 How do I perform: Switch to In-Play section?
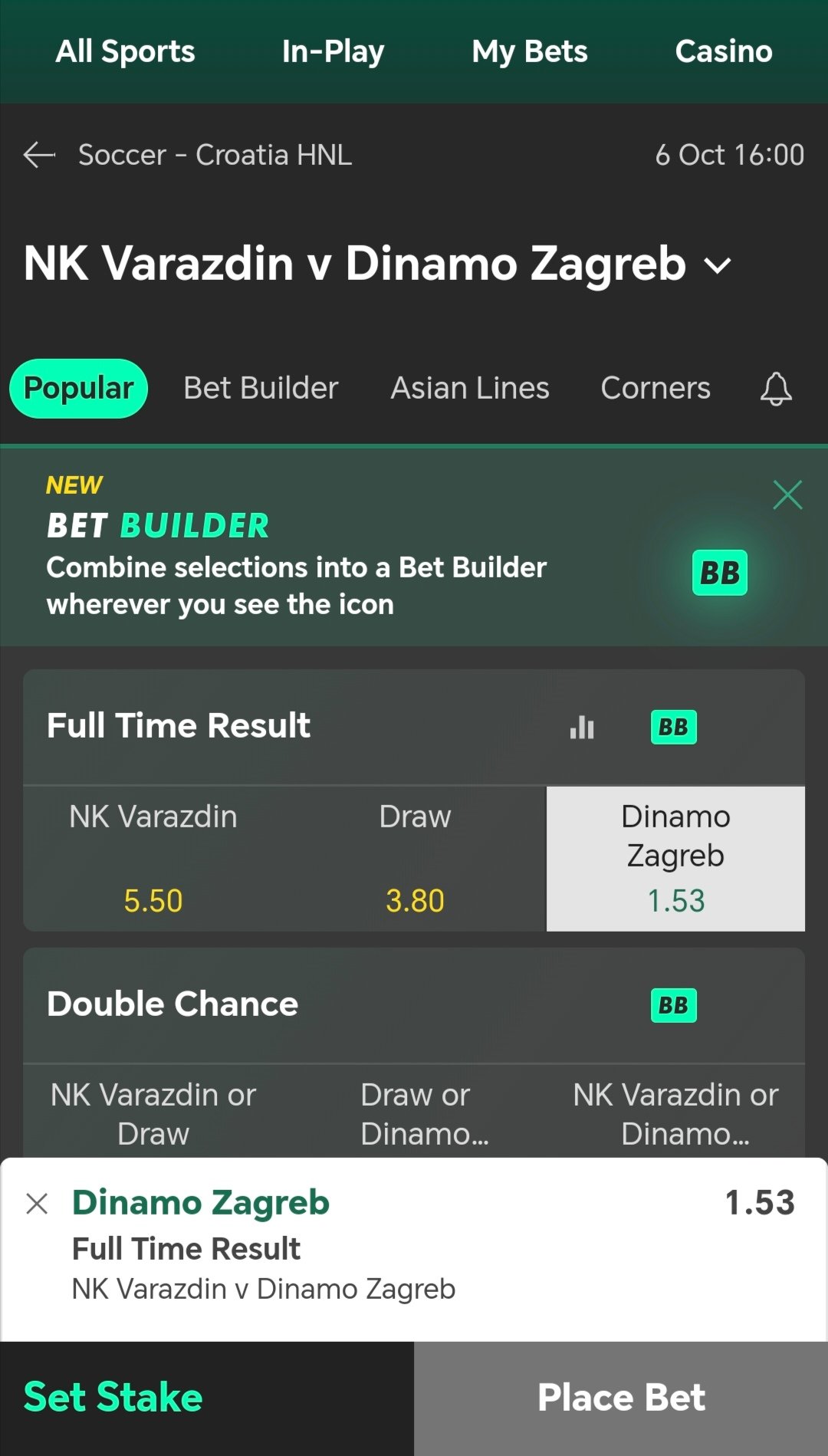[x=333, y=51]
